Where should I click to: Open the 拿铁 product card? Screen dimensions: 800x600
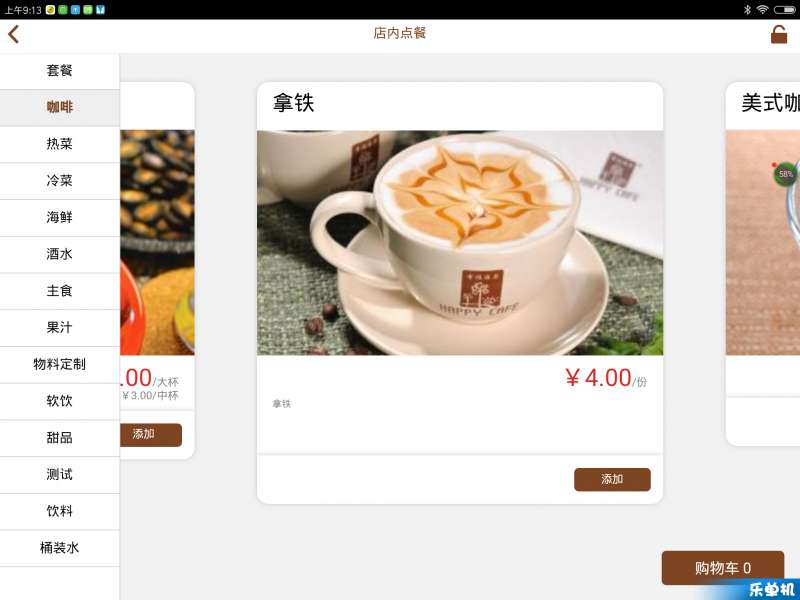(460, 243)
